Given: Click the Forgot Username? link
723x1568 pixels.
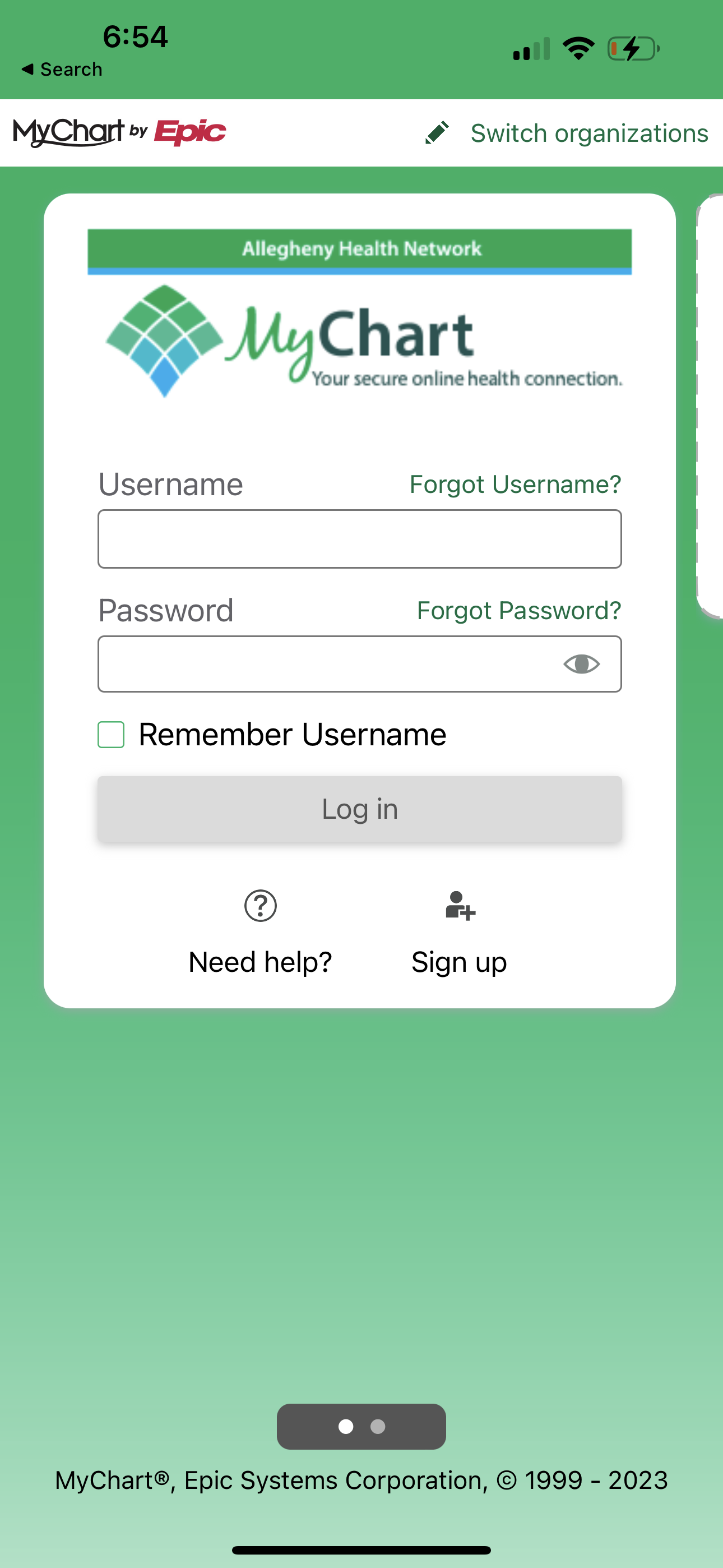Looking at the screenshot, I should tap(515, 485).
